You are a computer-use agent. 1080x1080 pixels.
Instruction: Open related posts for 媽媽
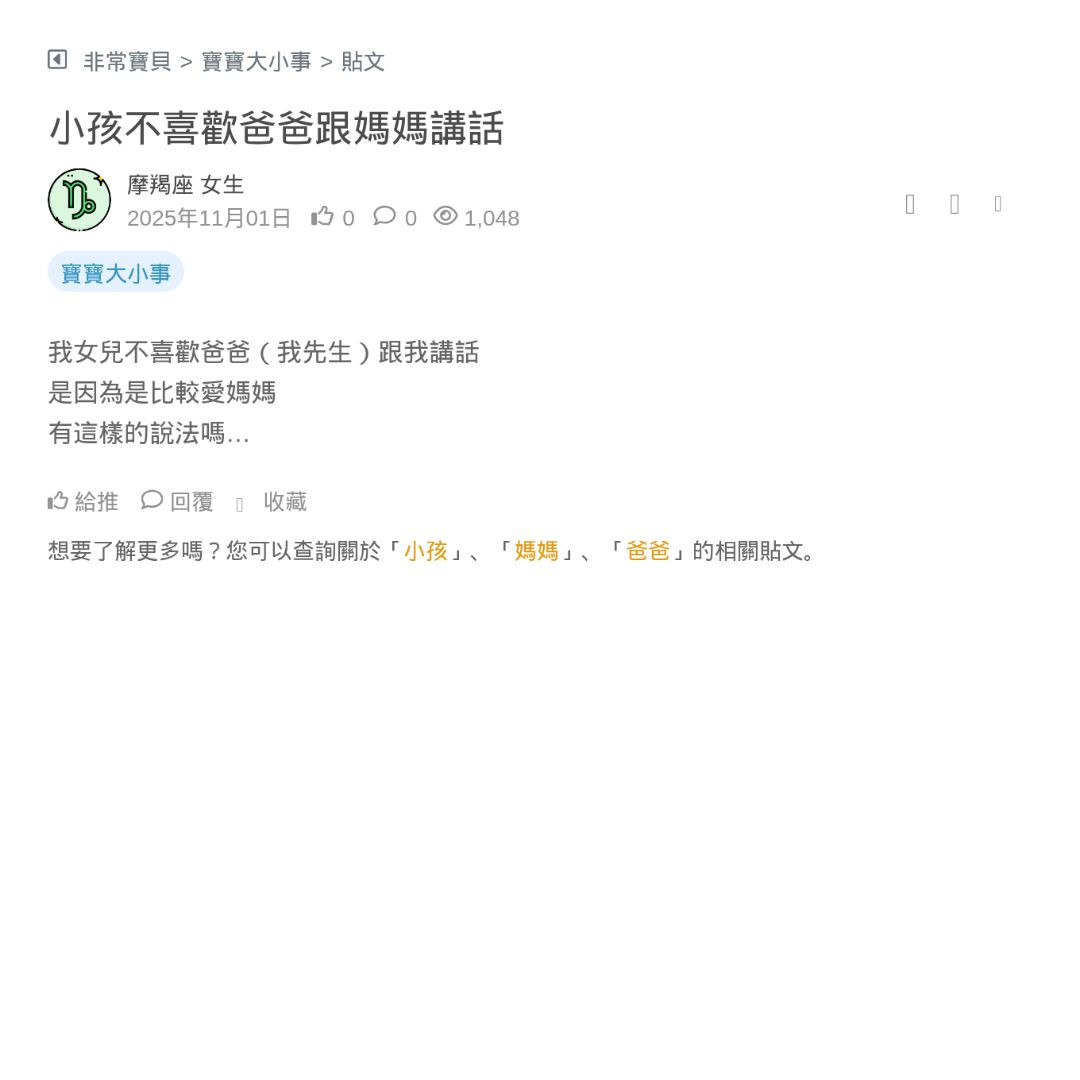pyautogui.click(x=537, y=551)
